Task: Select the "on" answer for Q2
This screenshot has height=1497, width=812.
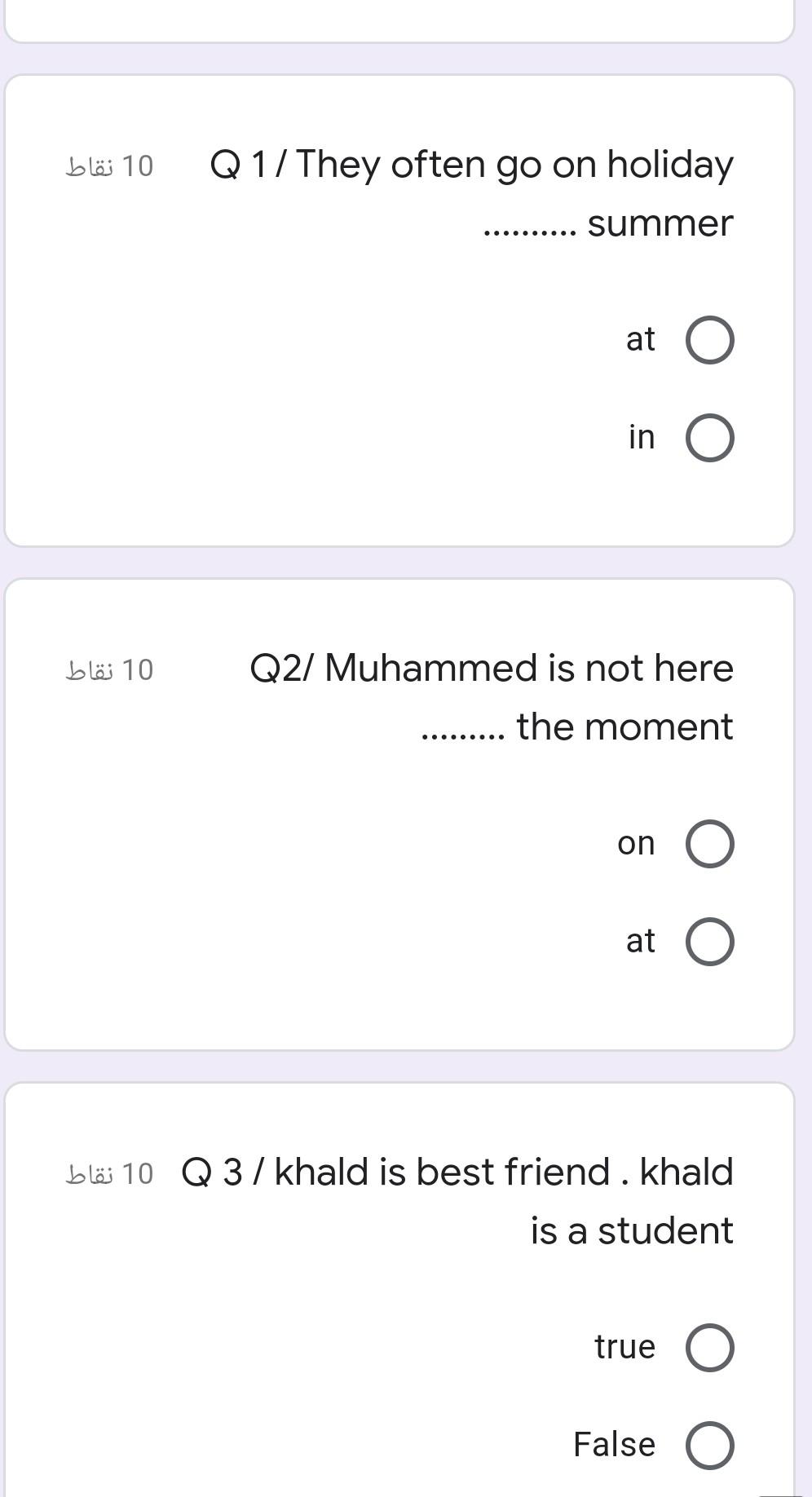Action: (x=710, y=845)
